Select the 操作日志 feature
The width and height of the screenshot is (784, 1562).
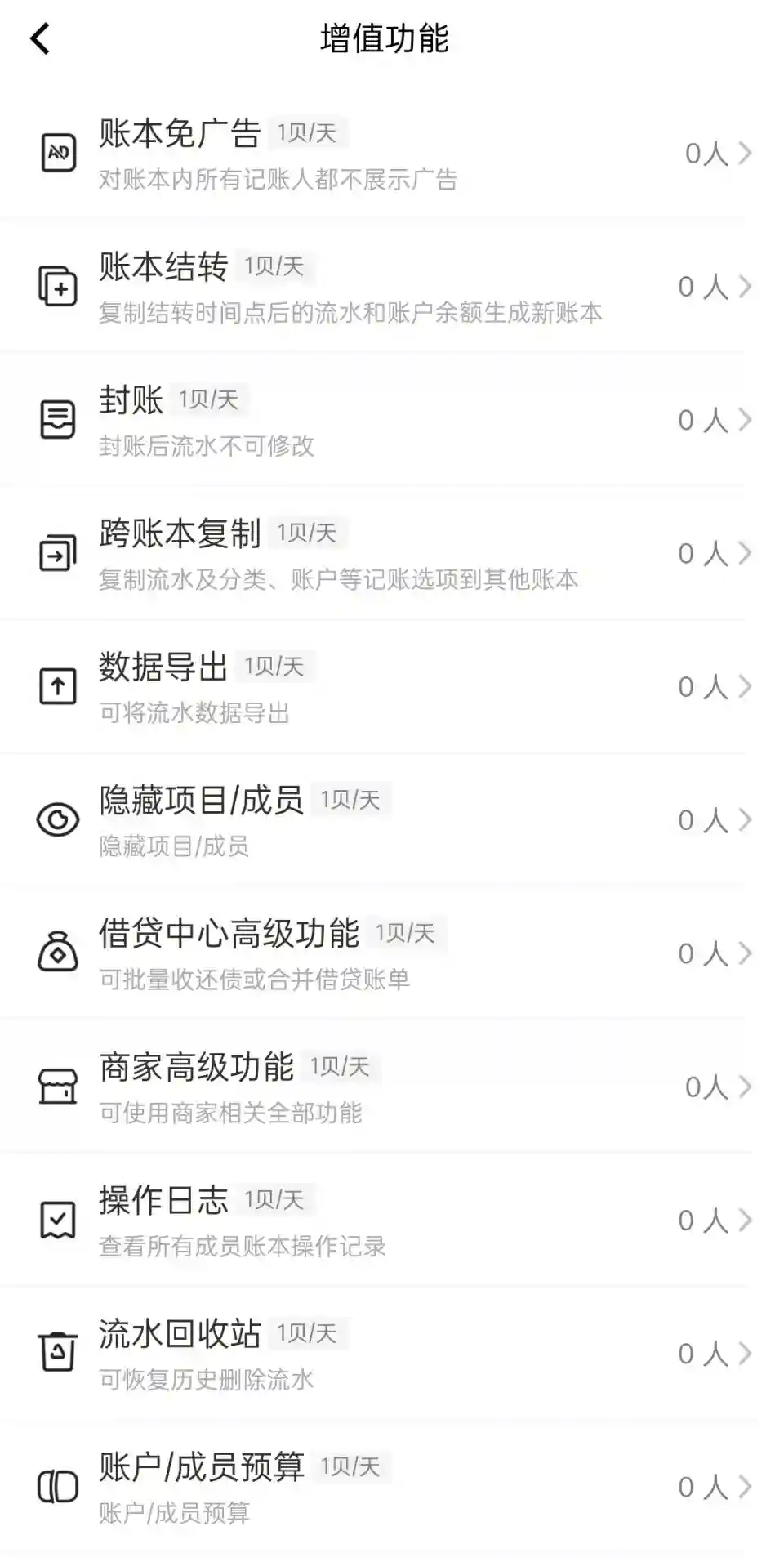coord(392,1221)
